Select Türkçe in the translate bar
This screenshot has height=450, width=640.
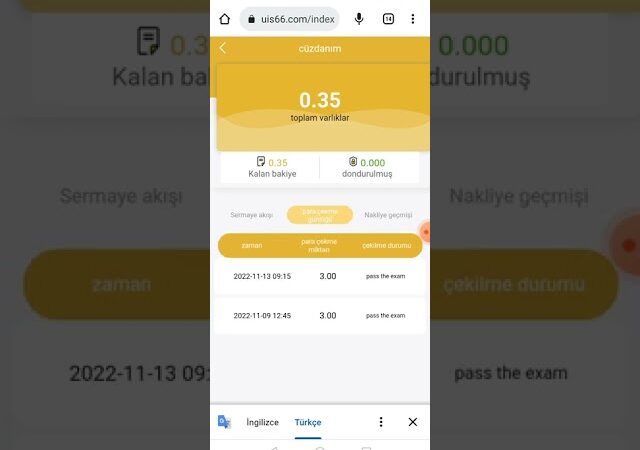308,422
